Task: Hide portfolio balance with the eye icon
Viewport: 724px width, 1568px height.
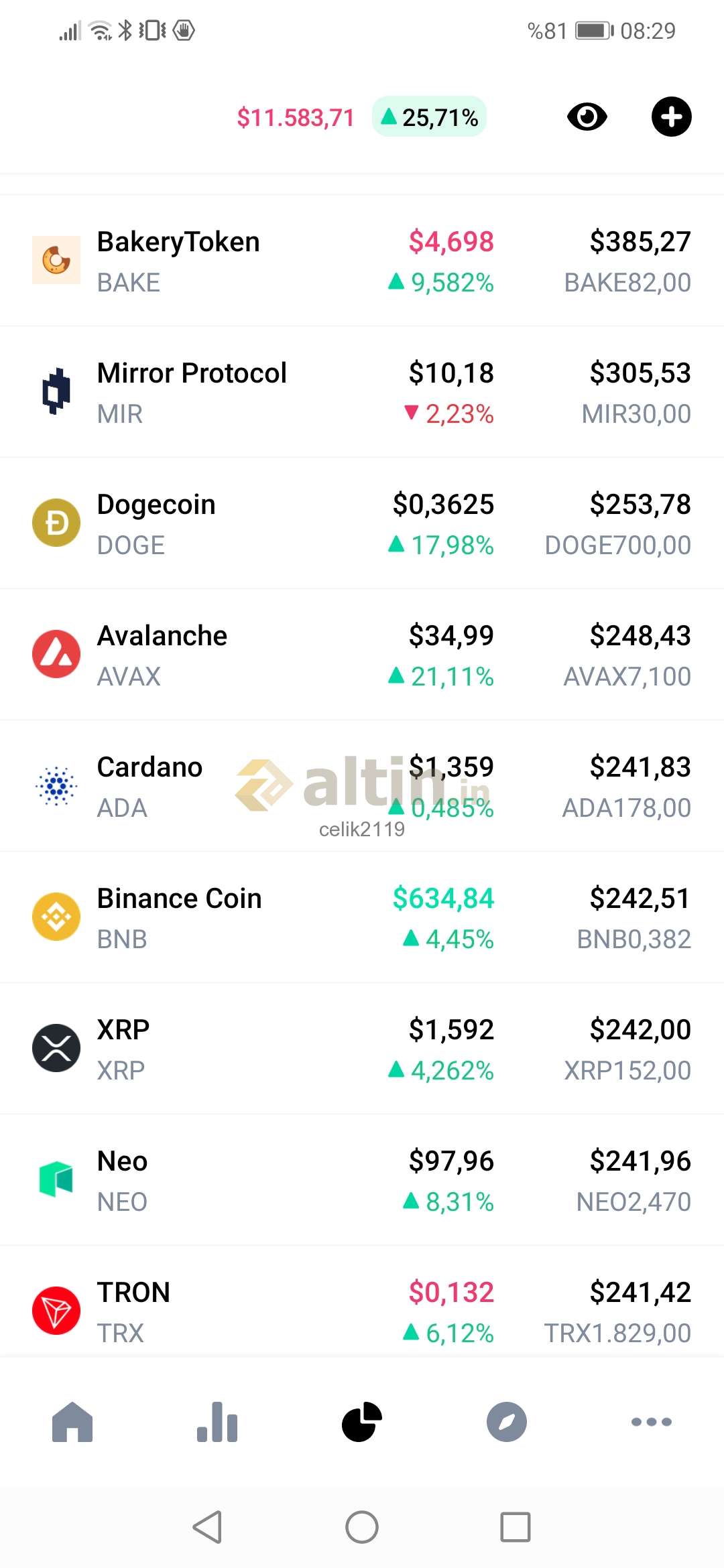Action: coord(587,117)
